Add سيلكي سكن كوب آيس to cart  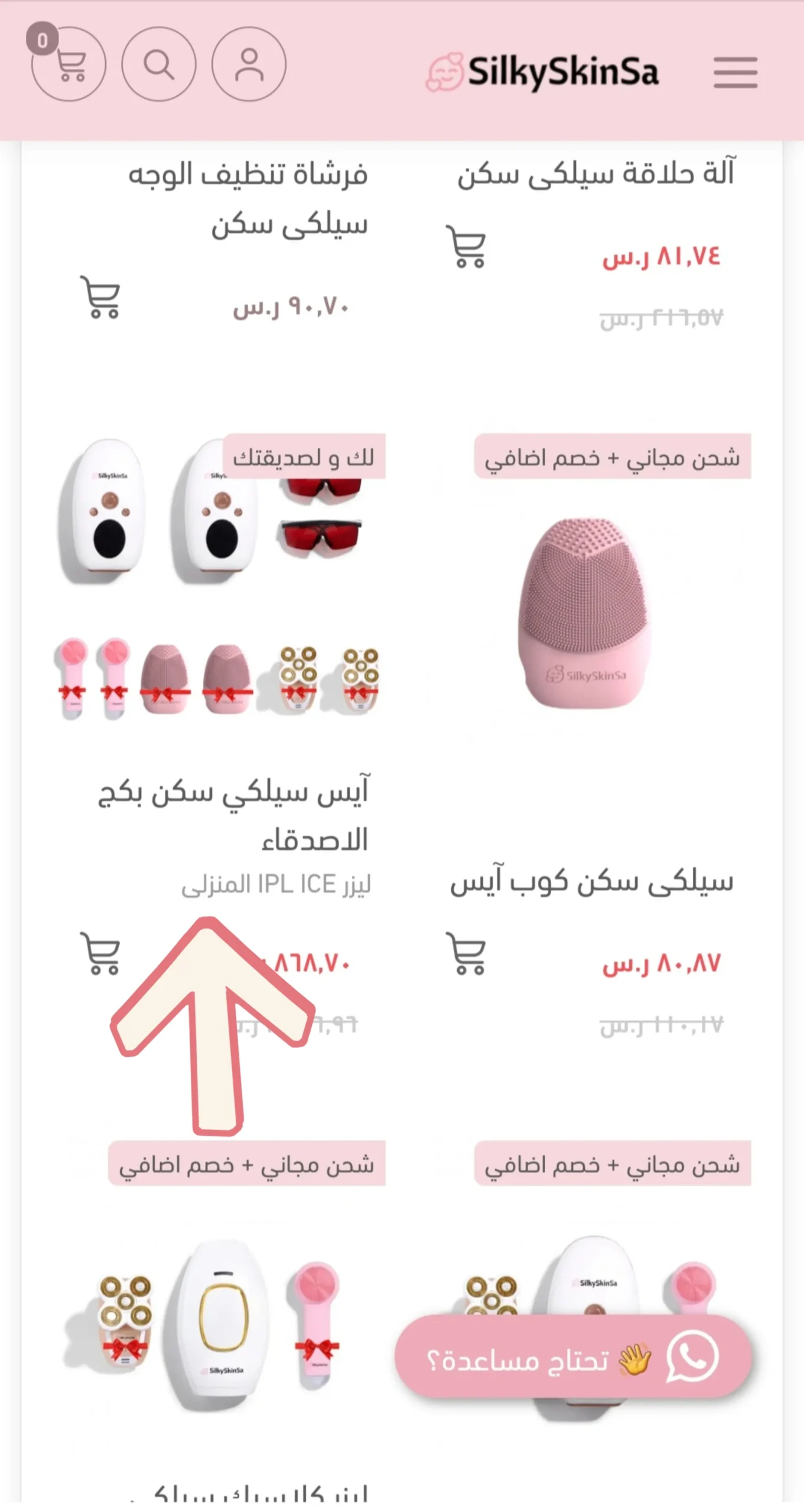466,953
